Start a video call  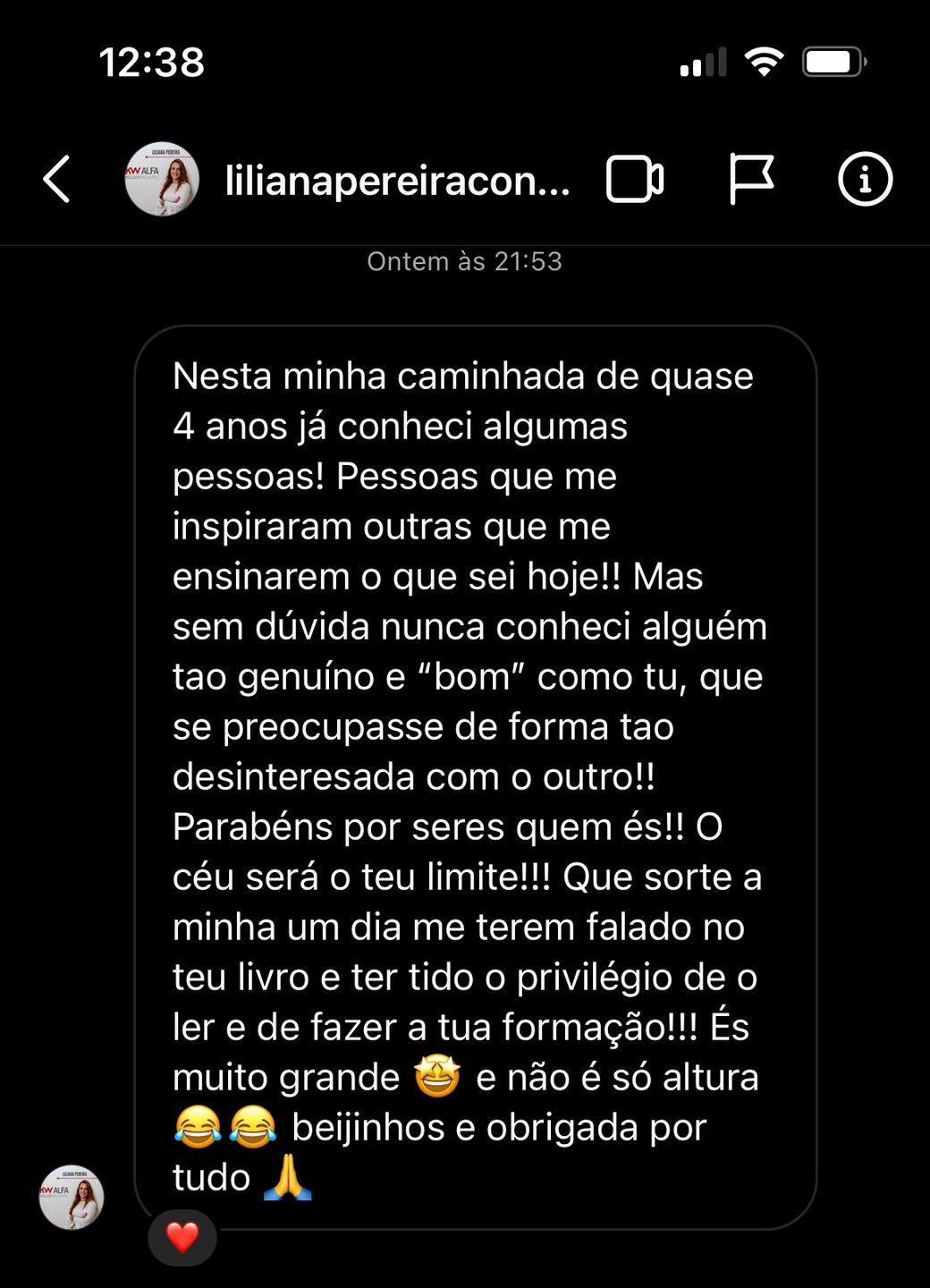tap(635, 180)
